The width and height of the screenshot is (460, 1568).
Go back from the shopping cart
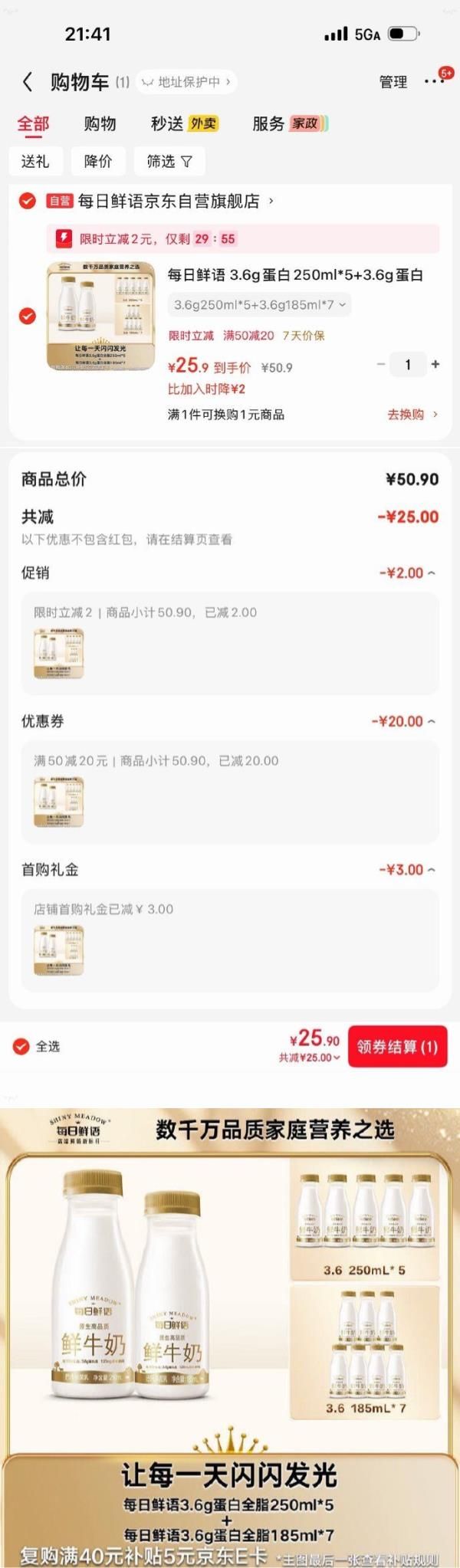click(x=28, y=82)
